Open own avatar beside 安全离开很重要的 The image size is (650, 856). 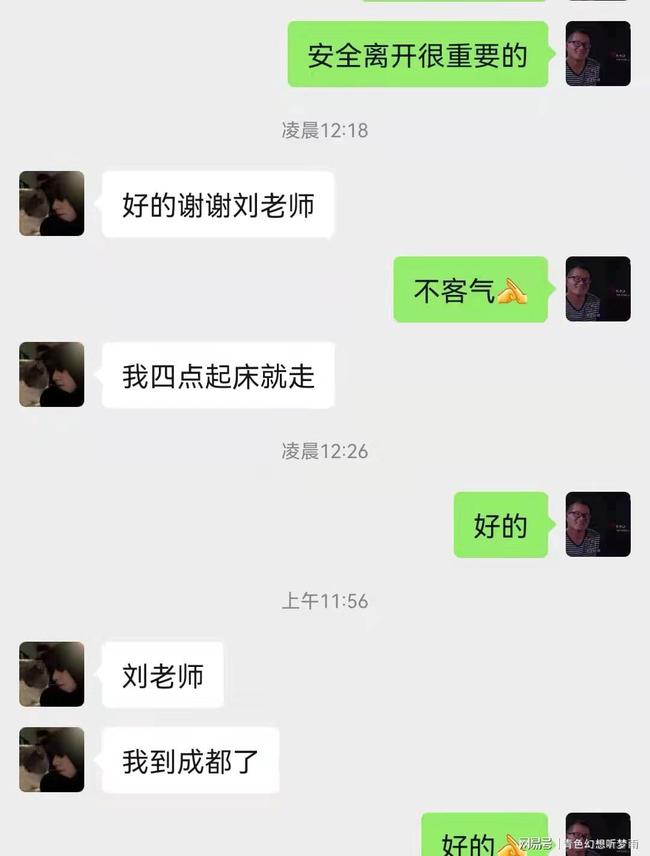click(x=597, y=54)
